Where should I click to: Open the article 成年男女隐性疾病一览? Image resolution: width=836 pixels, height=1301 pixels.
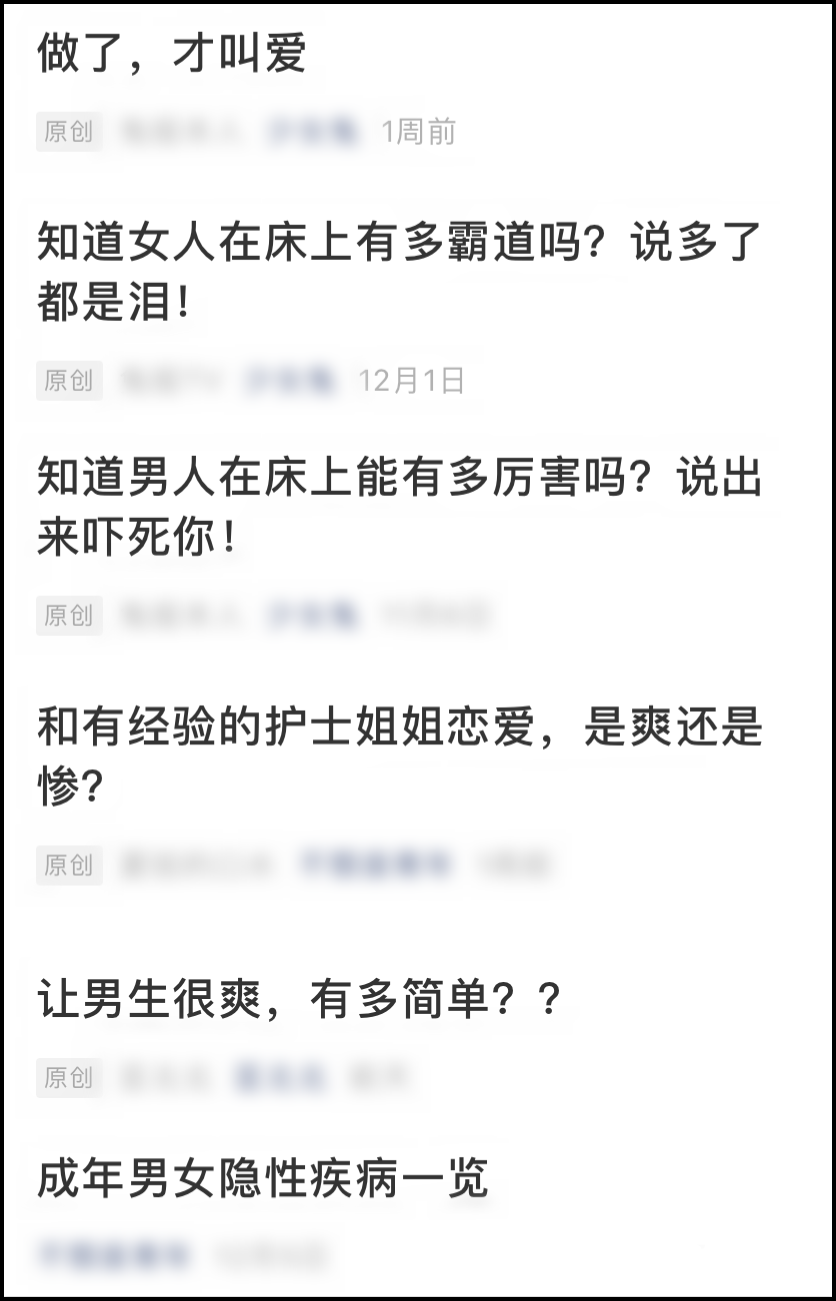263,1179
